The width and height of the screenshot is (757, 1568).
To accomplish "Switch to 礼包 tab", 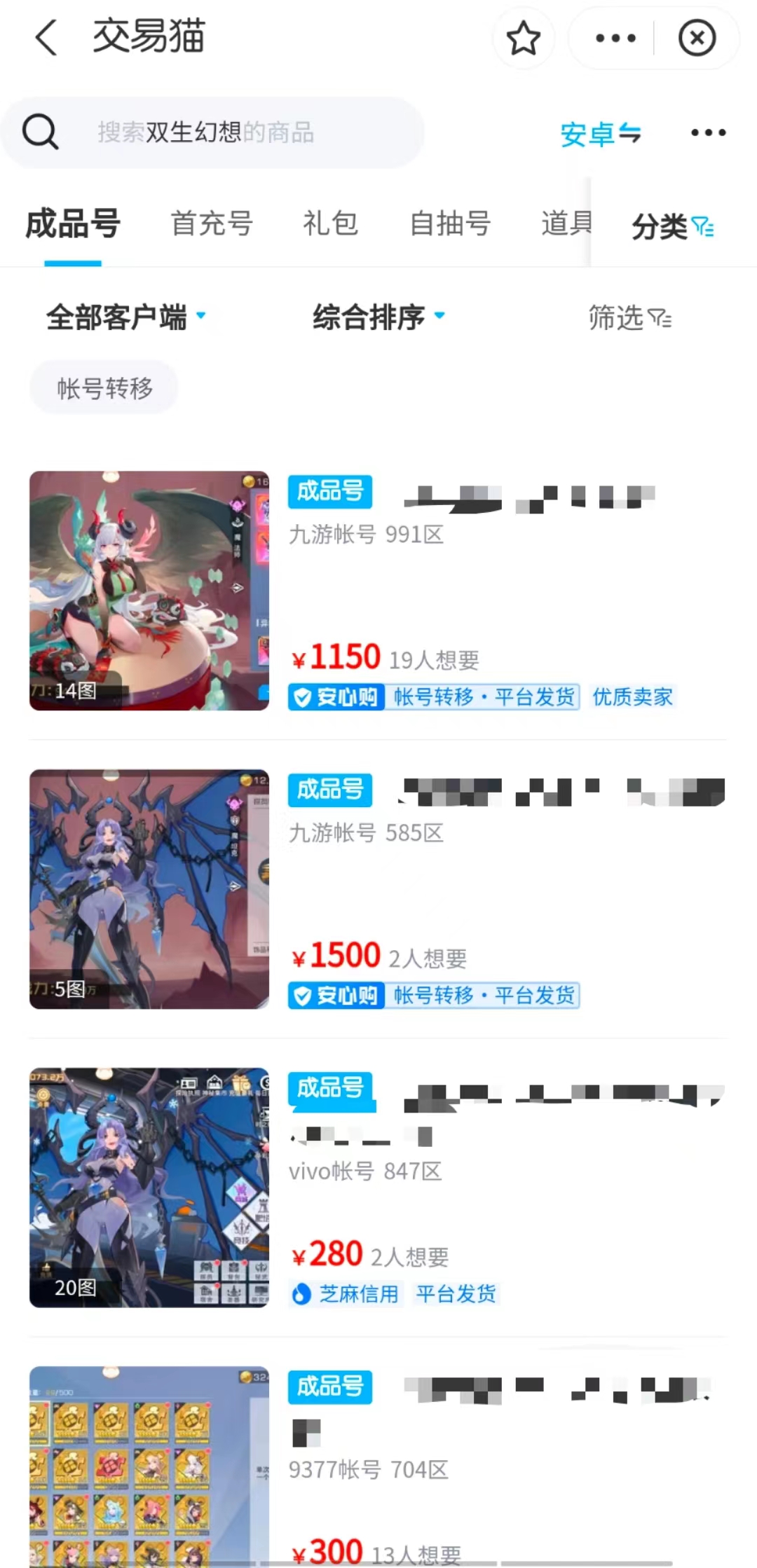I will click(330, 224).
